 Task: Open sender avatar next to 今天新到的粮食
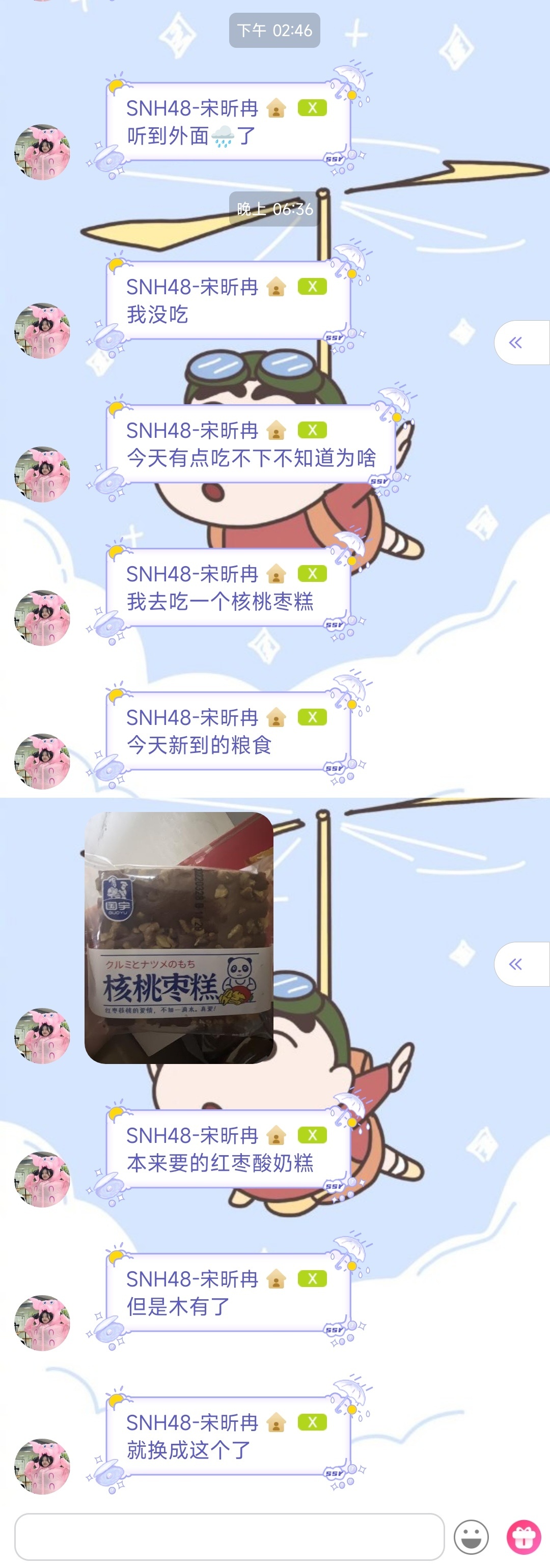42,762
